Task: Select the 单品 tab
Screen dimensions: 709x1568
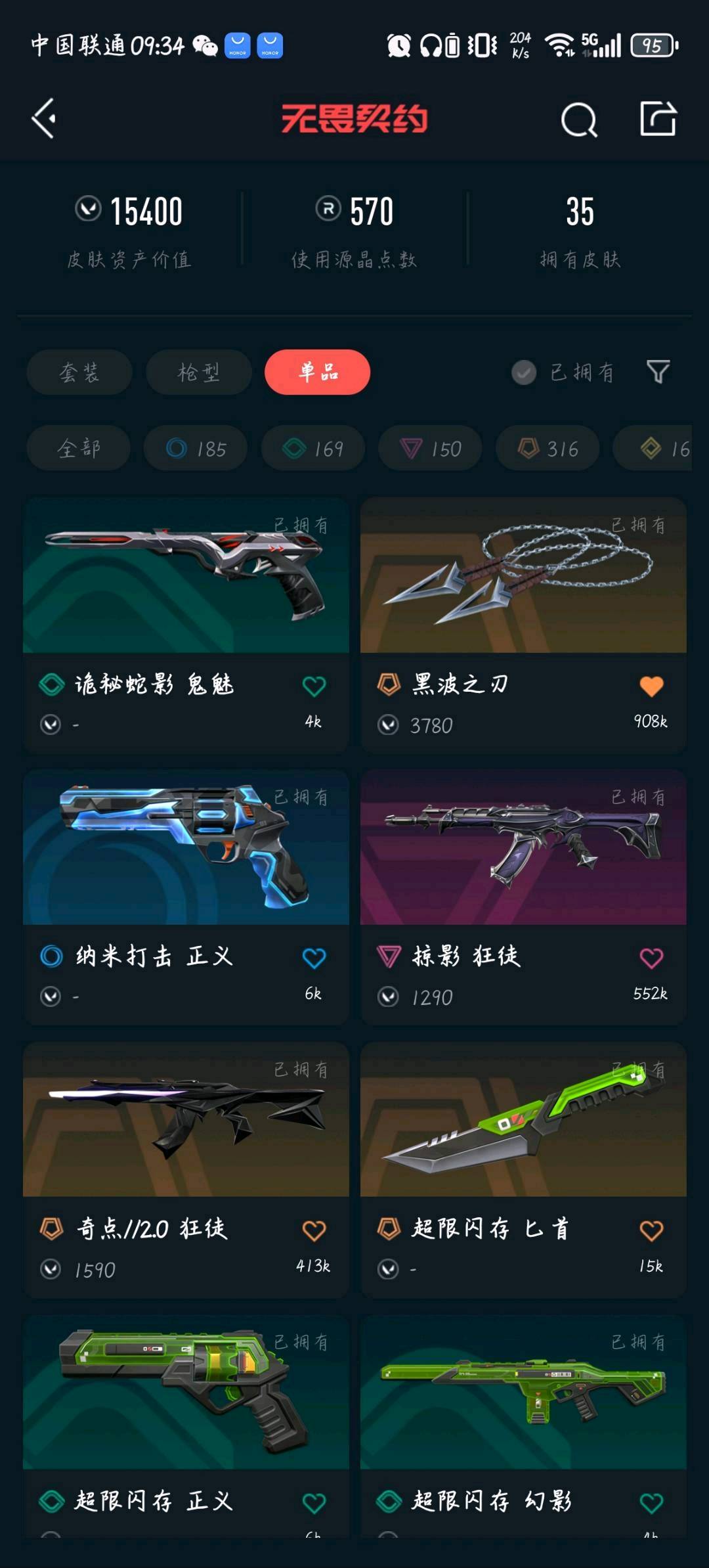Action: (x=318, y=372)
